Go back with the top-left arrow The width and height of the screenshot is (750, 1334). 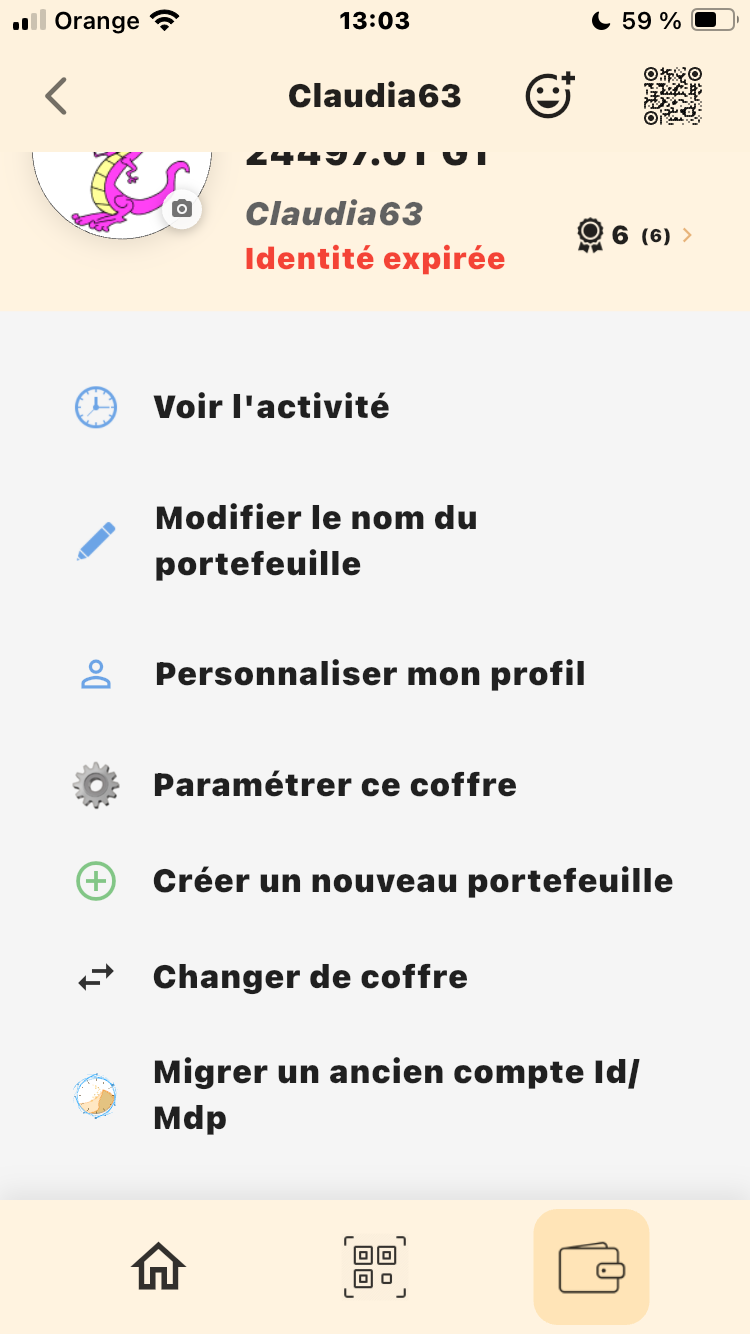[x=56, y=96]
